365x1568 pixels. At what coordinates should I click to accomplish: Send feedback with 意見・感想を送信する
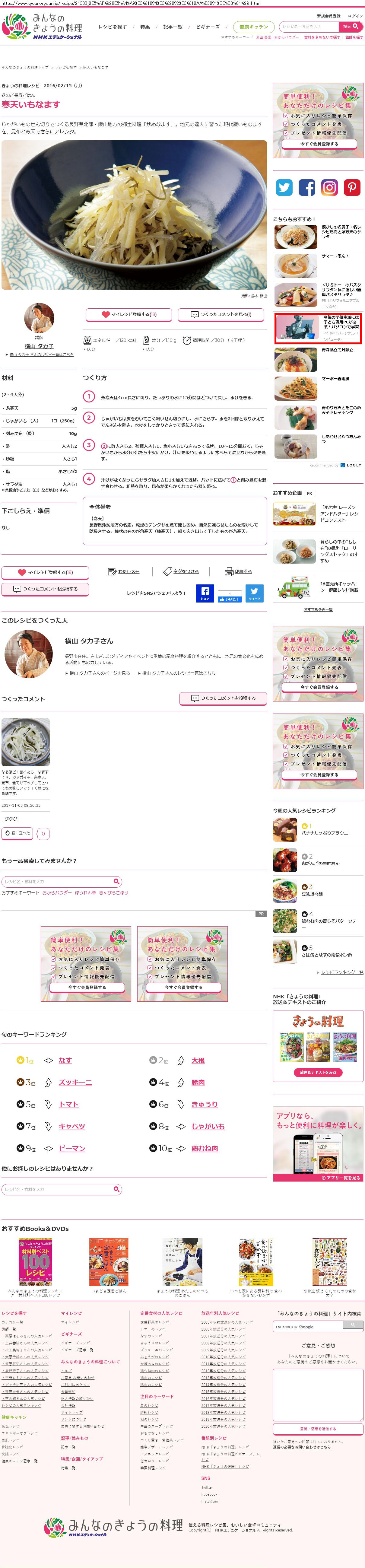[318, 1429]
